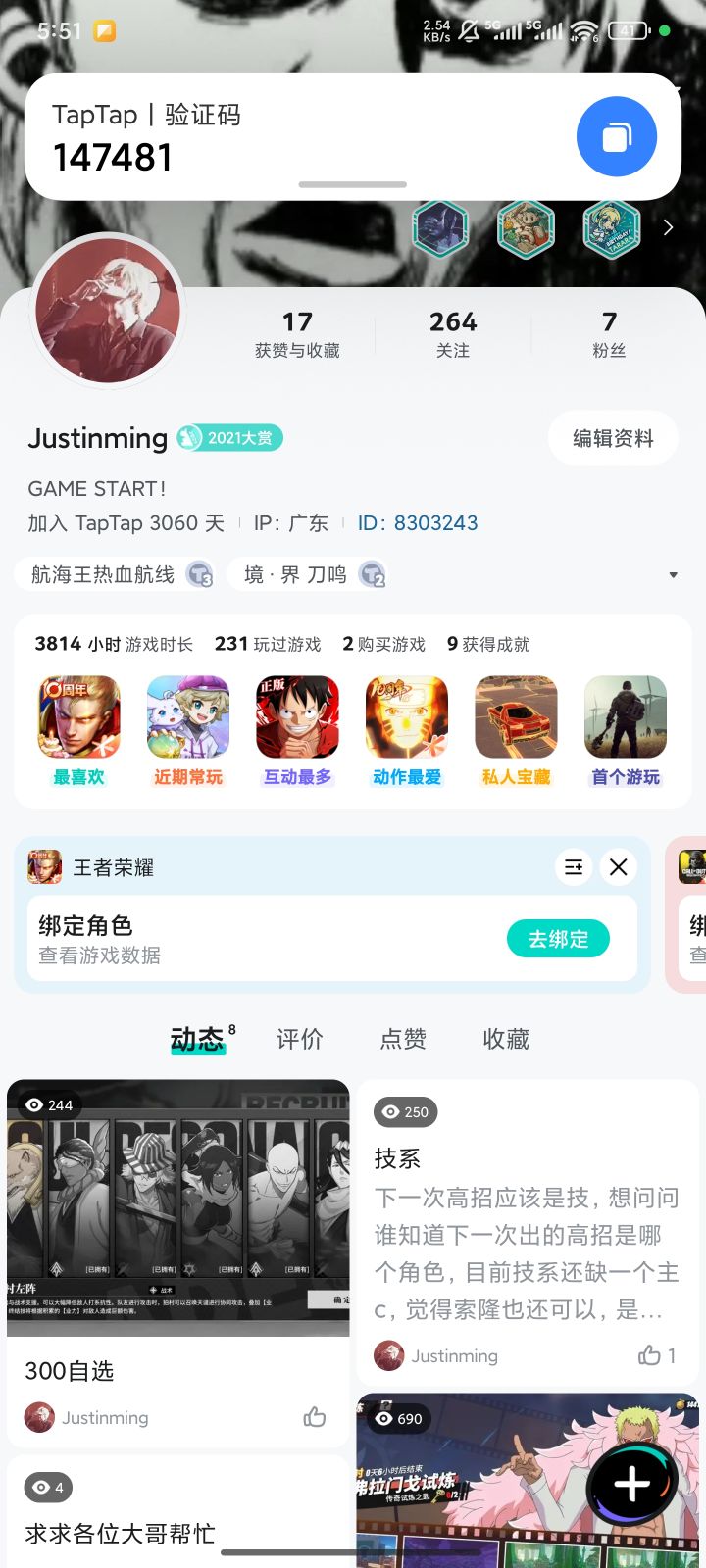This screenshot has width=706, height=1568.
Task: Open the profile avatar picture
Action: coord(108,310)
